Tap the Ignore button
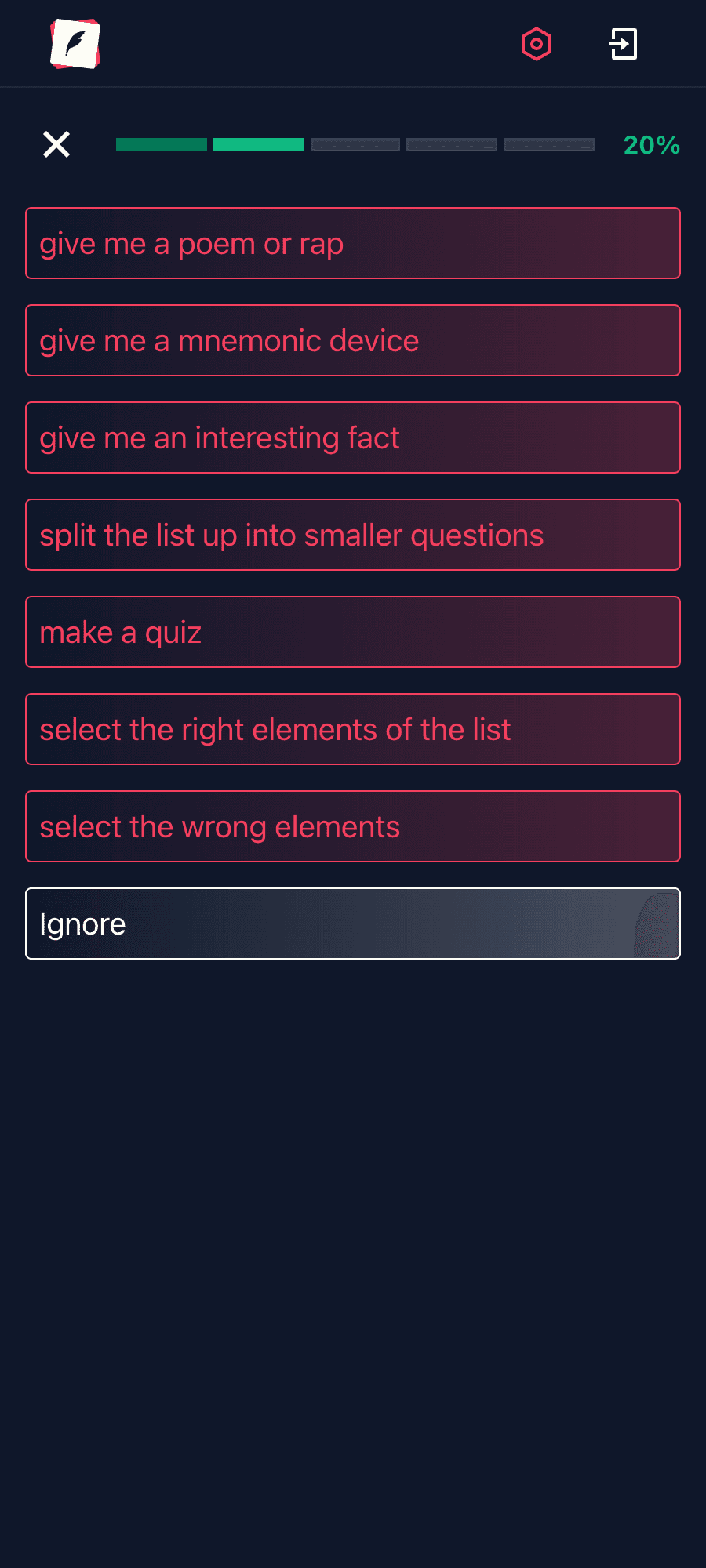This screenshot has height=1568, width=706. [x=353, y=924]
